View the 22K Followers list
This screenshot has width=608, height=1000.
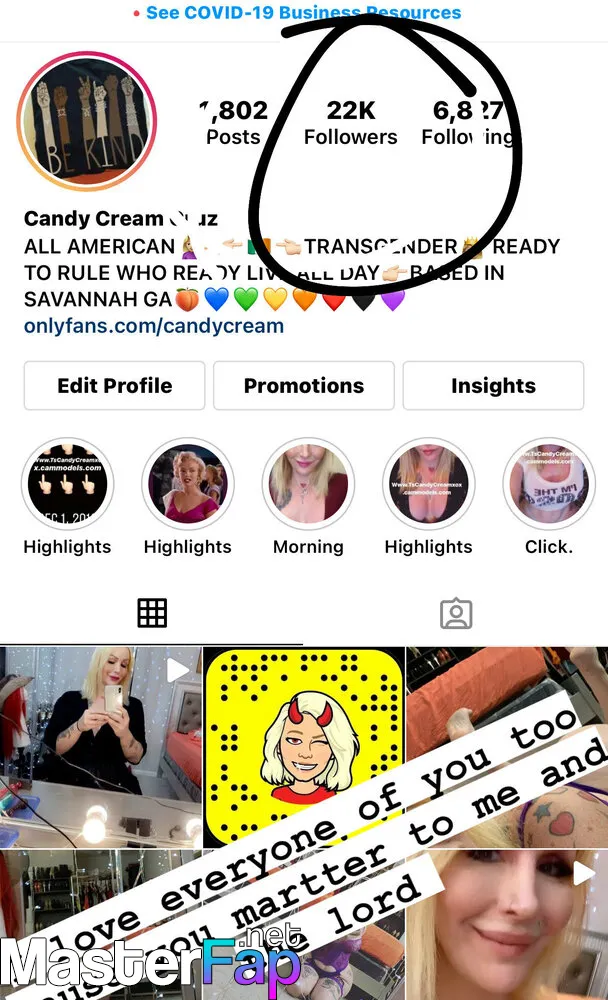tap(350, 122)
